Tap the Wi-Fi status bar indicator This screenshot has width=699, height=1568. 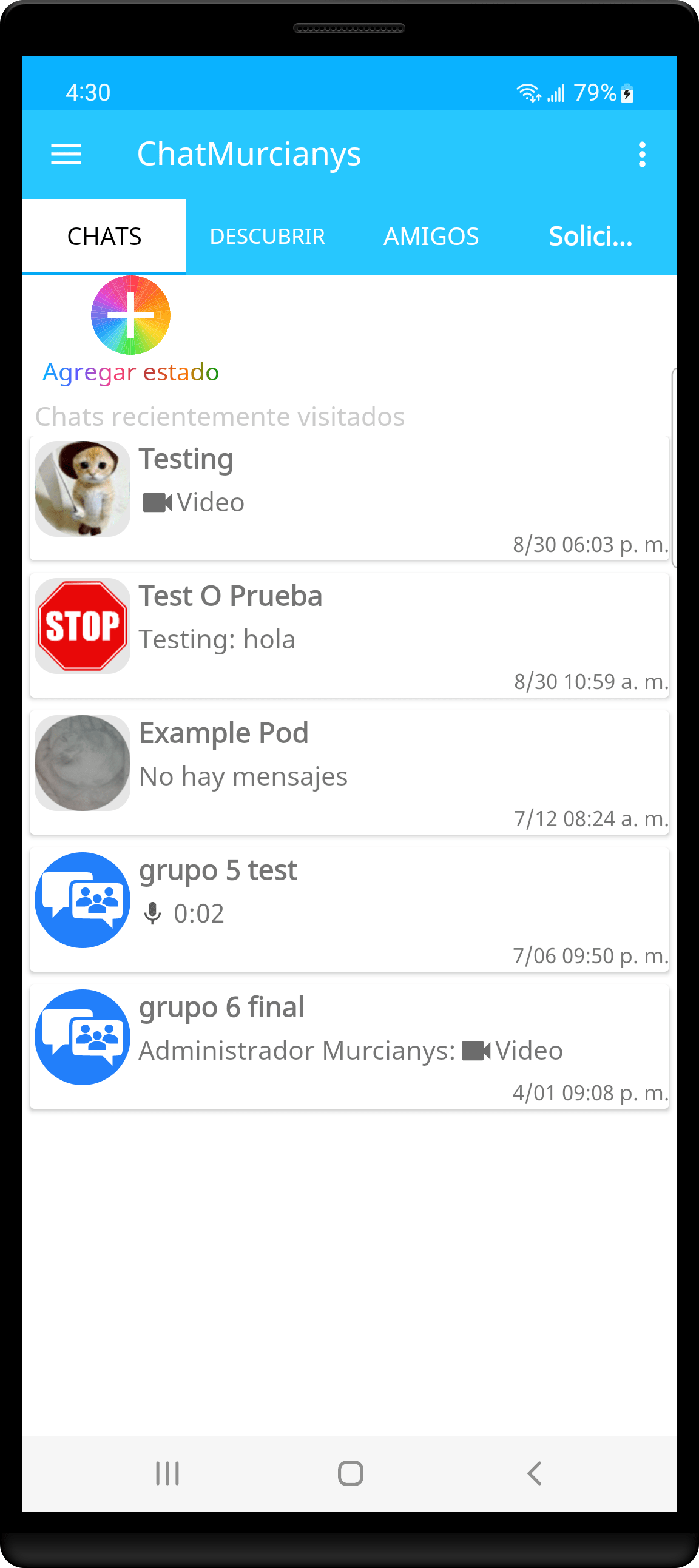pyautogui.click(x=528, y=93)
